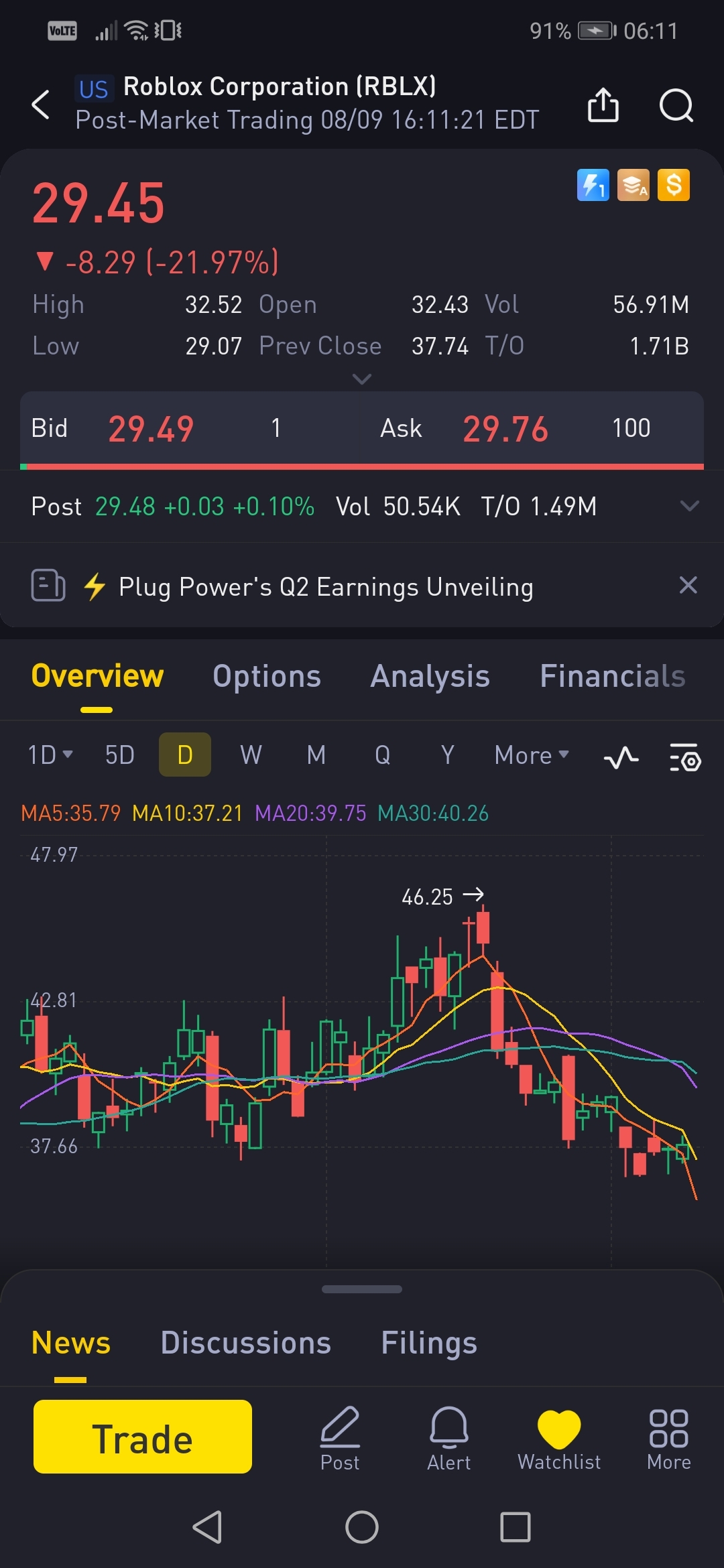Open Plug Power's Q2 Earnings Unveiling
The image size is (724, 1568).
pyautogui.click(x=326, y=587)
